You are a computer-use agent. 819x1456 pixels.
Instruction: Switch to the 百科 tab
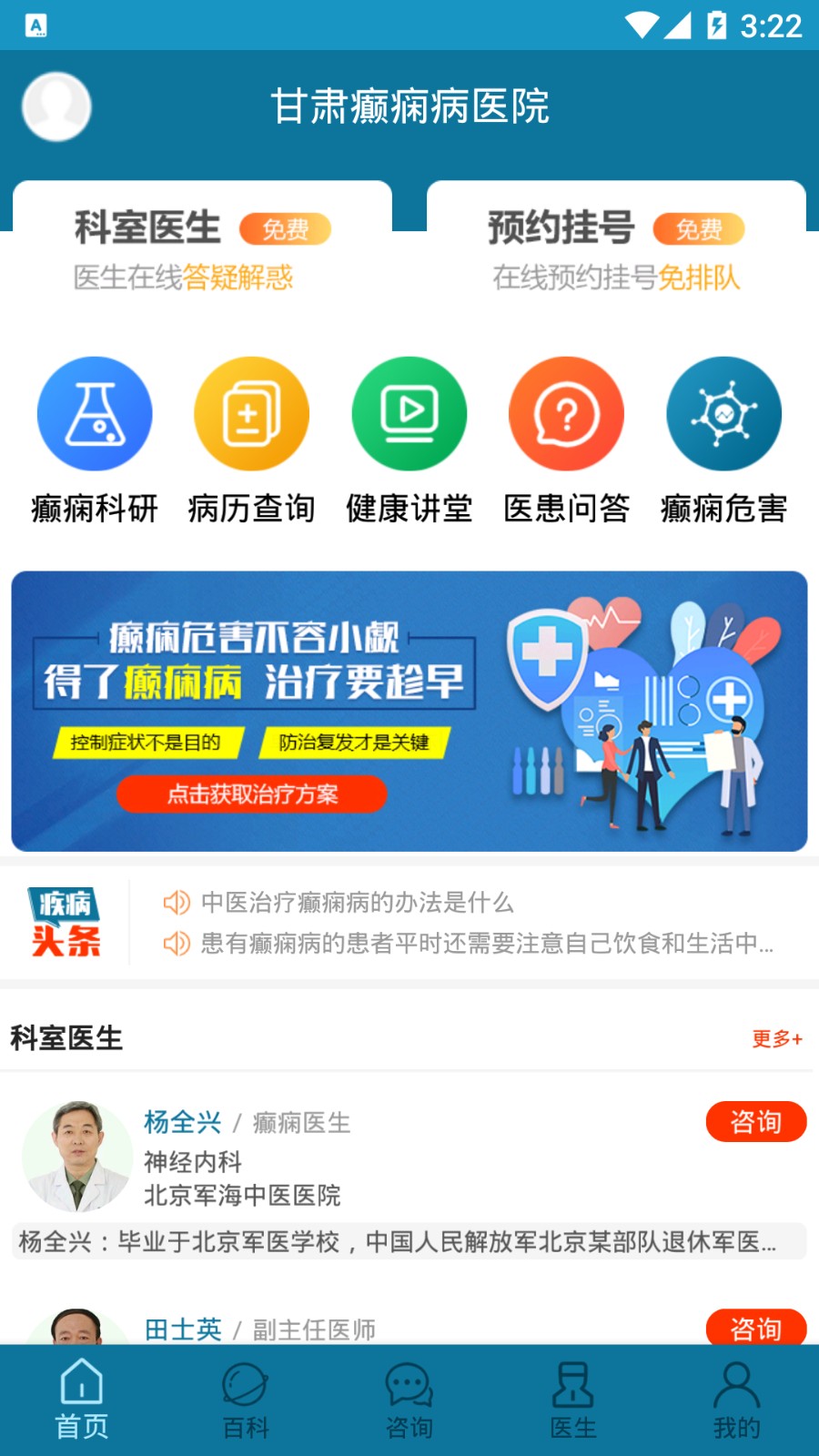coord(246,1401)
